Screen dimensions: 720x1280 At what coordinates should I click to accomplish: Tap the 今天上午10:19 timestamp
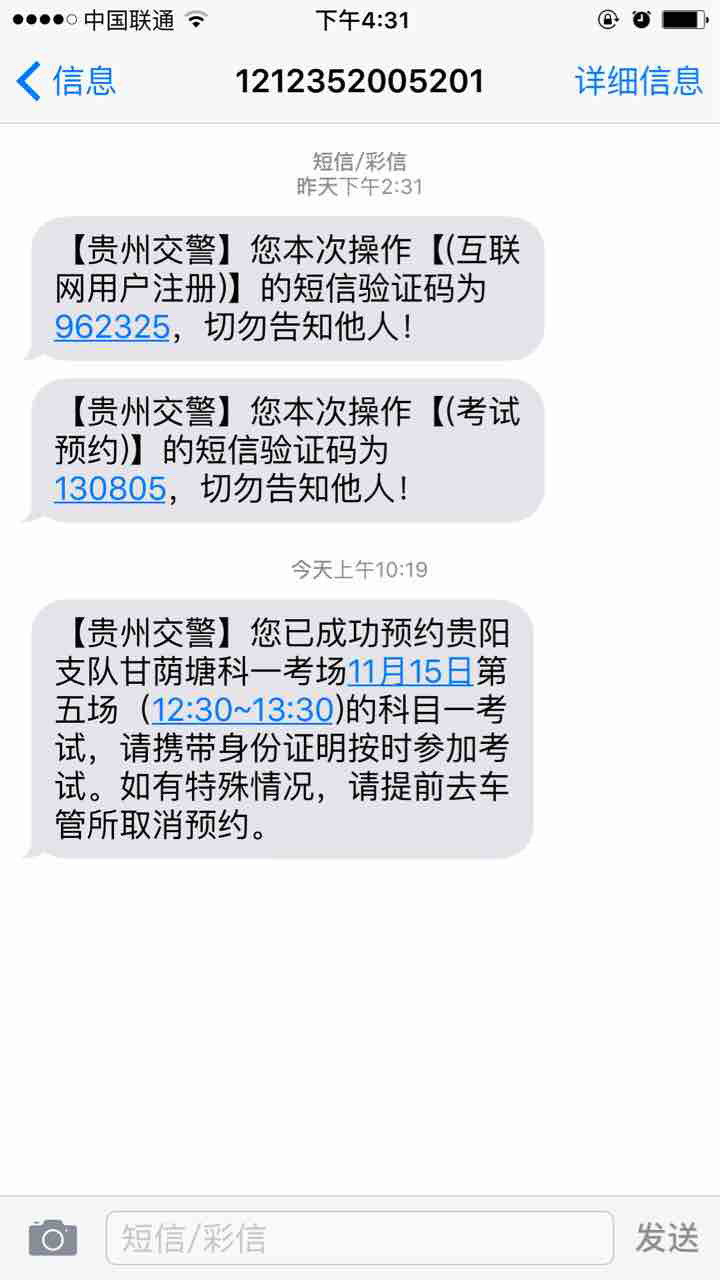click(x=358, y=568)
